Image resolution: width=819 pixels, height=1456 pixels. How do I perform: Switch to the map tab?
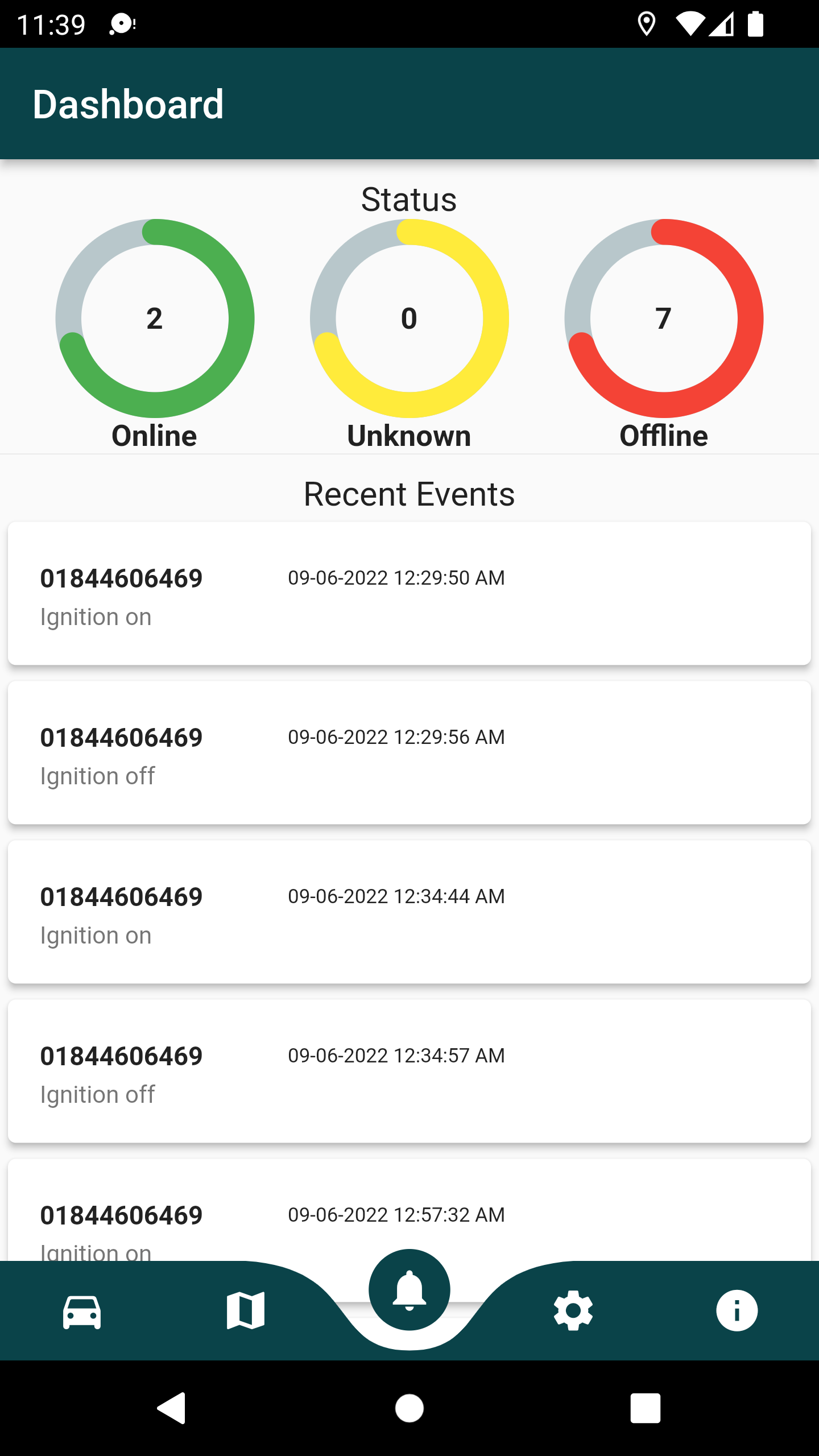coord(246,1312)
